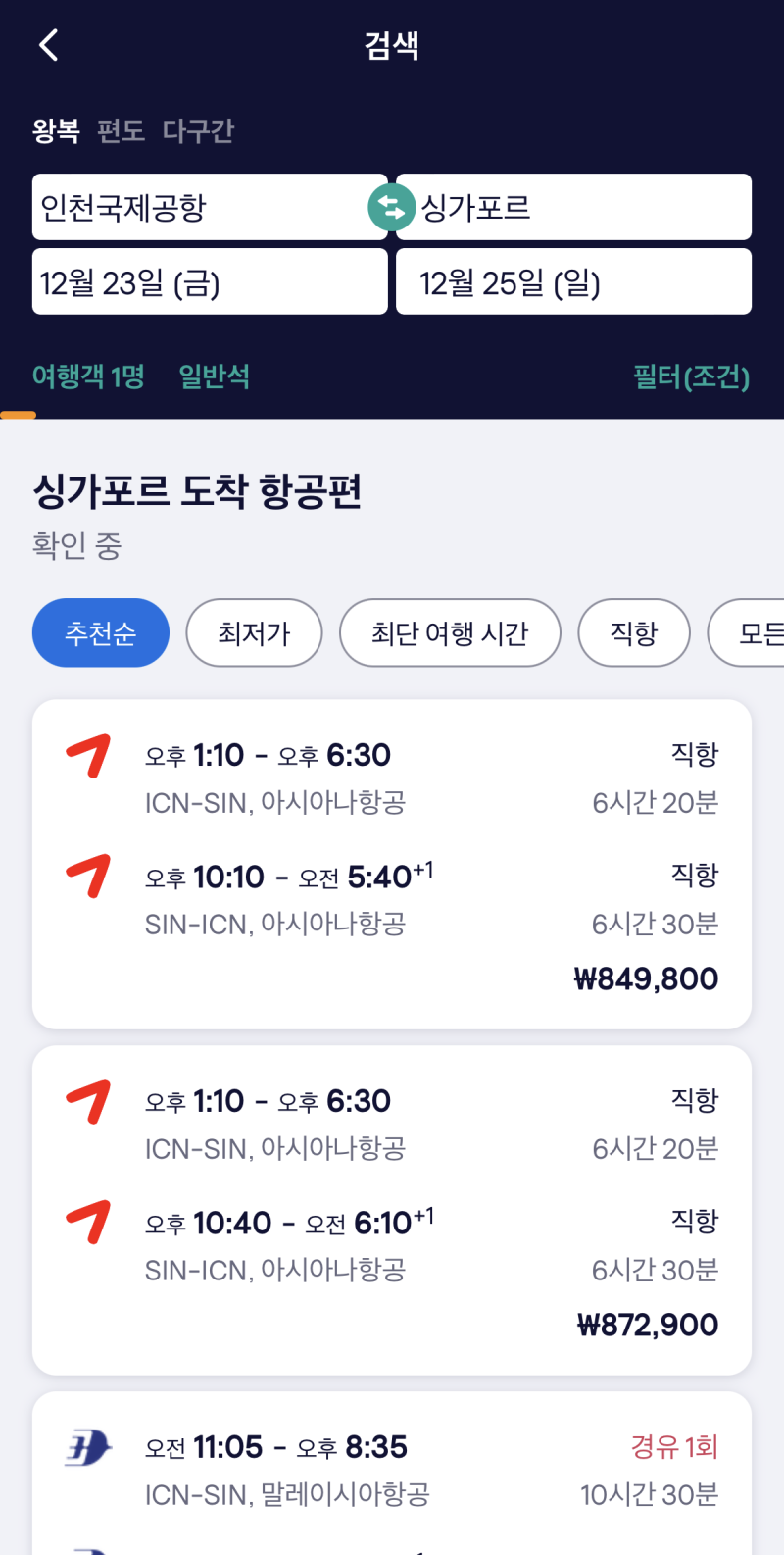Change the 12월 23일 departure date
This screenshot has width=784, height=1555.
coord(210,281)
